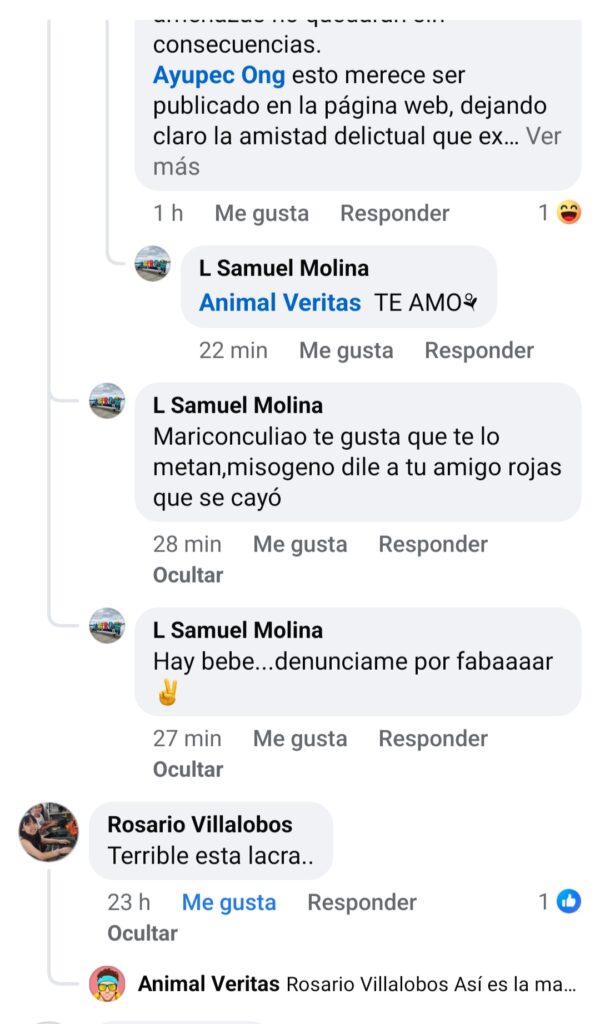Expand the truncated comment with Ver más
Screen dimensions: 600x1024
click(543, 137)
